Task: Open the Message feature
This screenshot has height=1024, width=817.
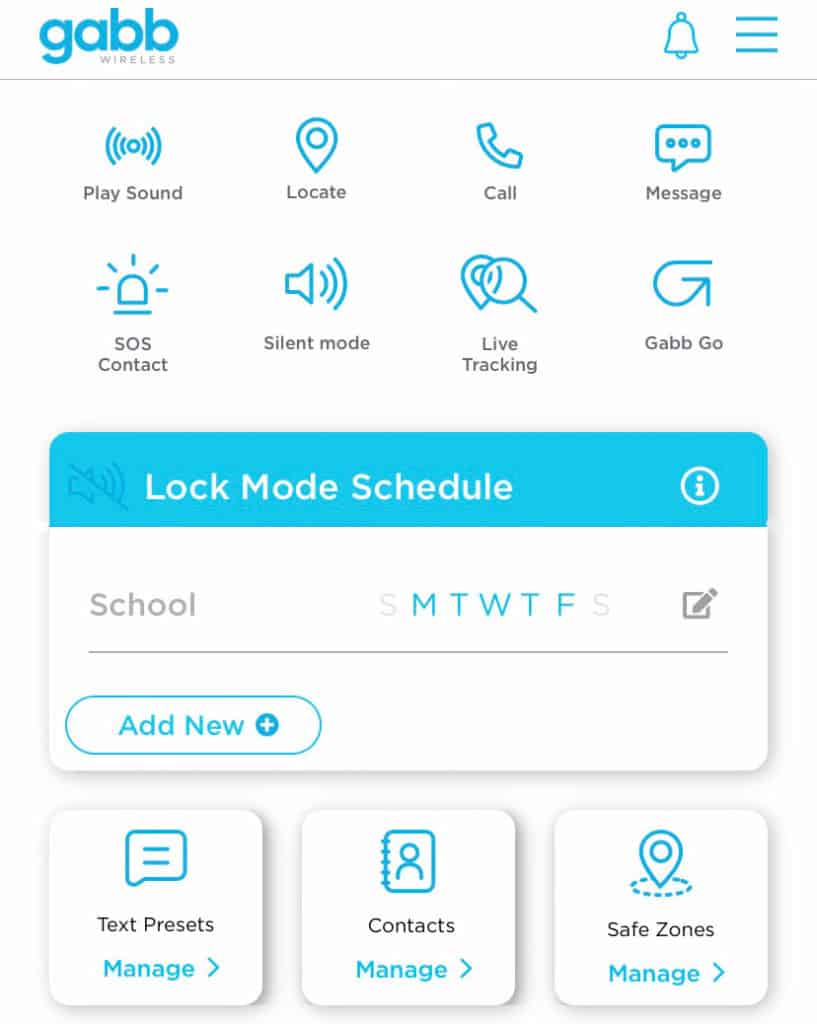Action: pyautogui.click(x=683, y=143)
